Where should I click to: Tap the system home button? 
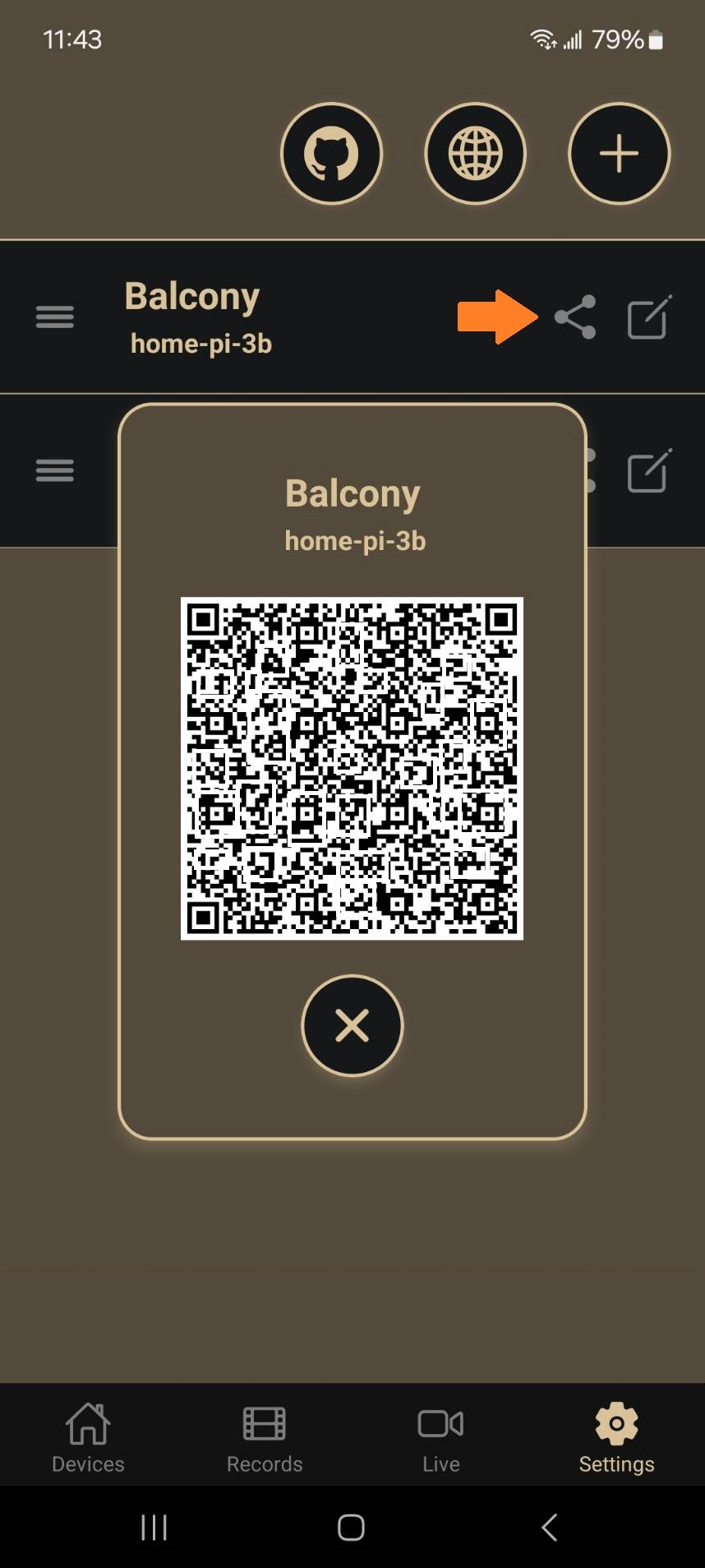pos(351,1528)
